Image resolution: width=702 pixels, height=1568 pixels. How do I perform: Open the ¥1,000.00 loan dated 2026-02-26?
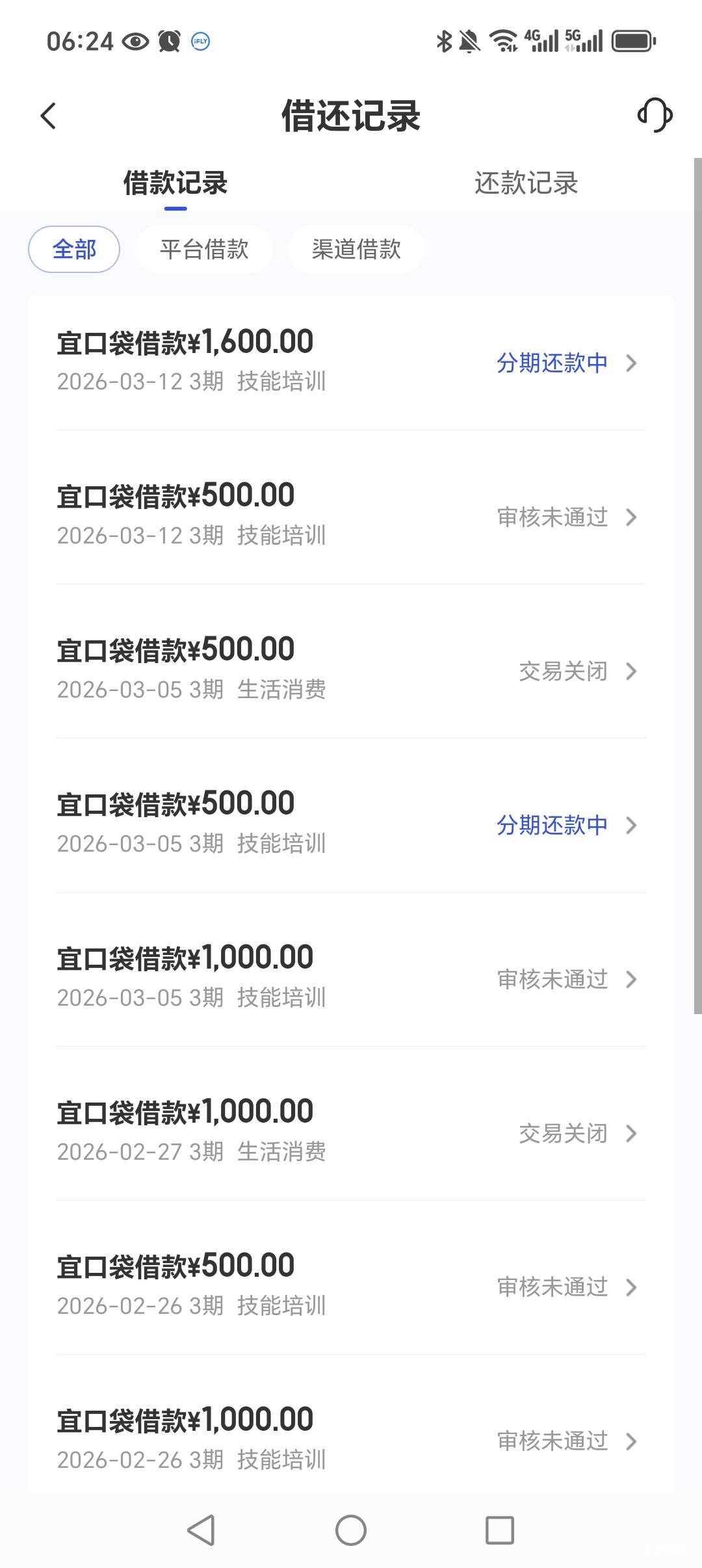(x=351, y=1439)
